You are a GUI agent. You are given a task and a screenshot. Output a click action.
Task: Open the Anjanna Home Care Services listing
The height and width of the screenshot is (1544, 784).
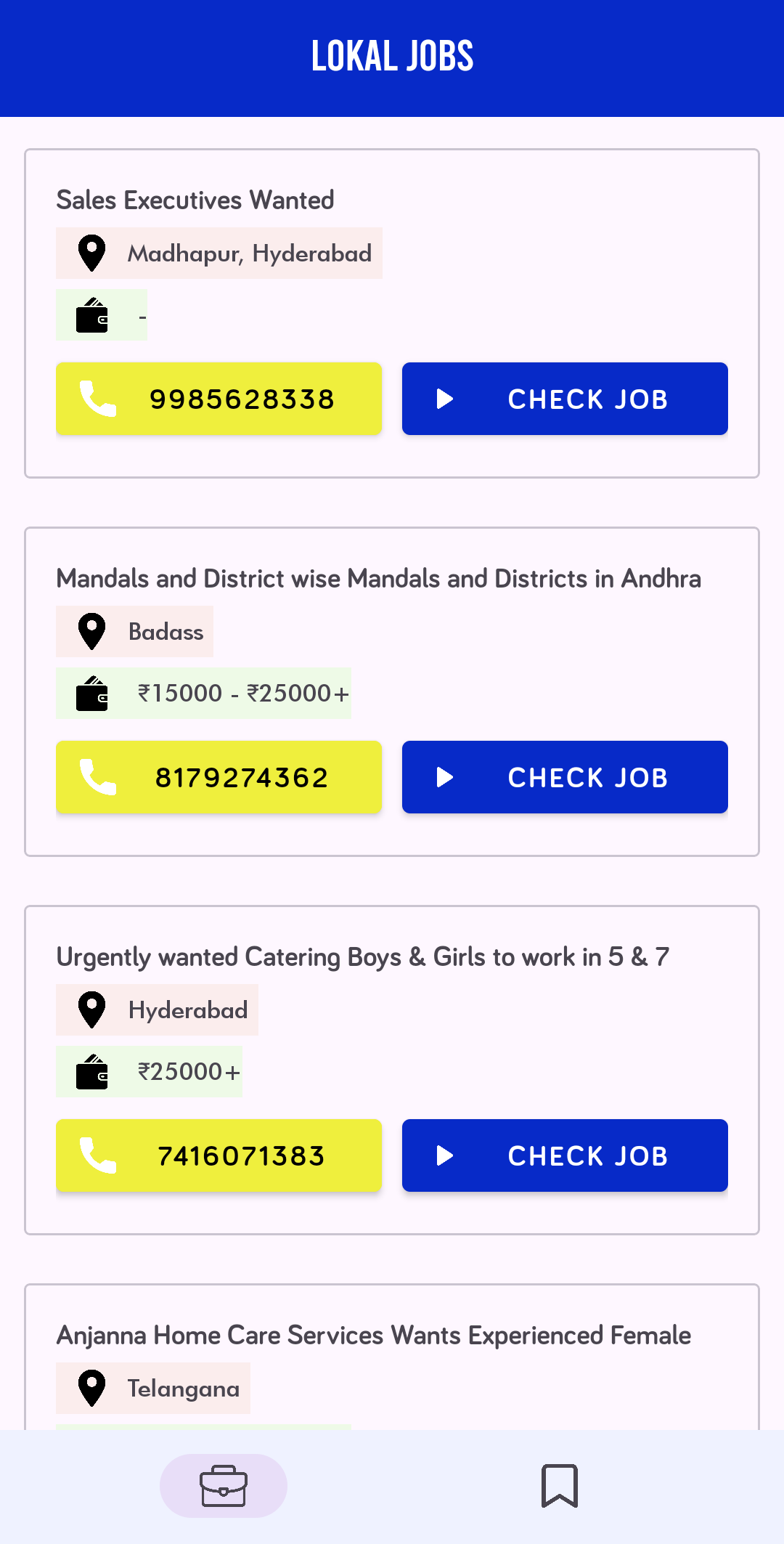tap(374, 1335)
